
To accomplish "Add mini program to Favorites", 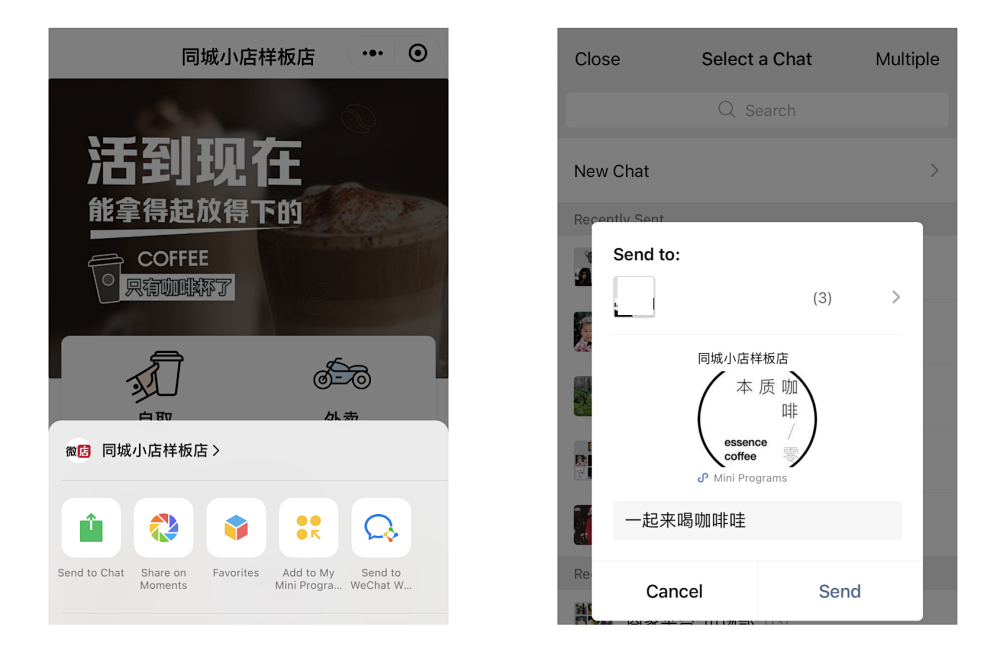I will pyautogui.click(x=236, y=528).
